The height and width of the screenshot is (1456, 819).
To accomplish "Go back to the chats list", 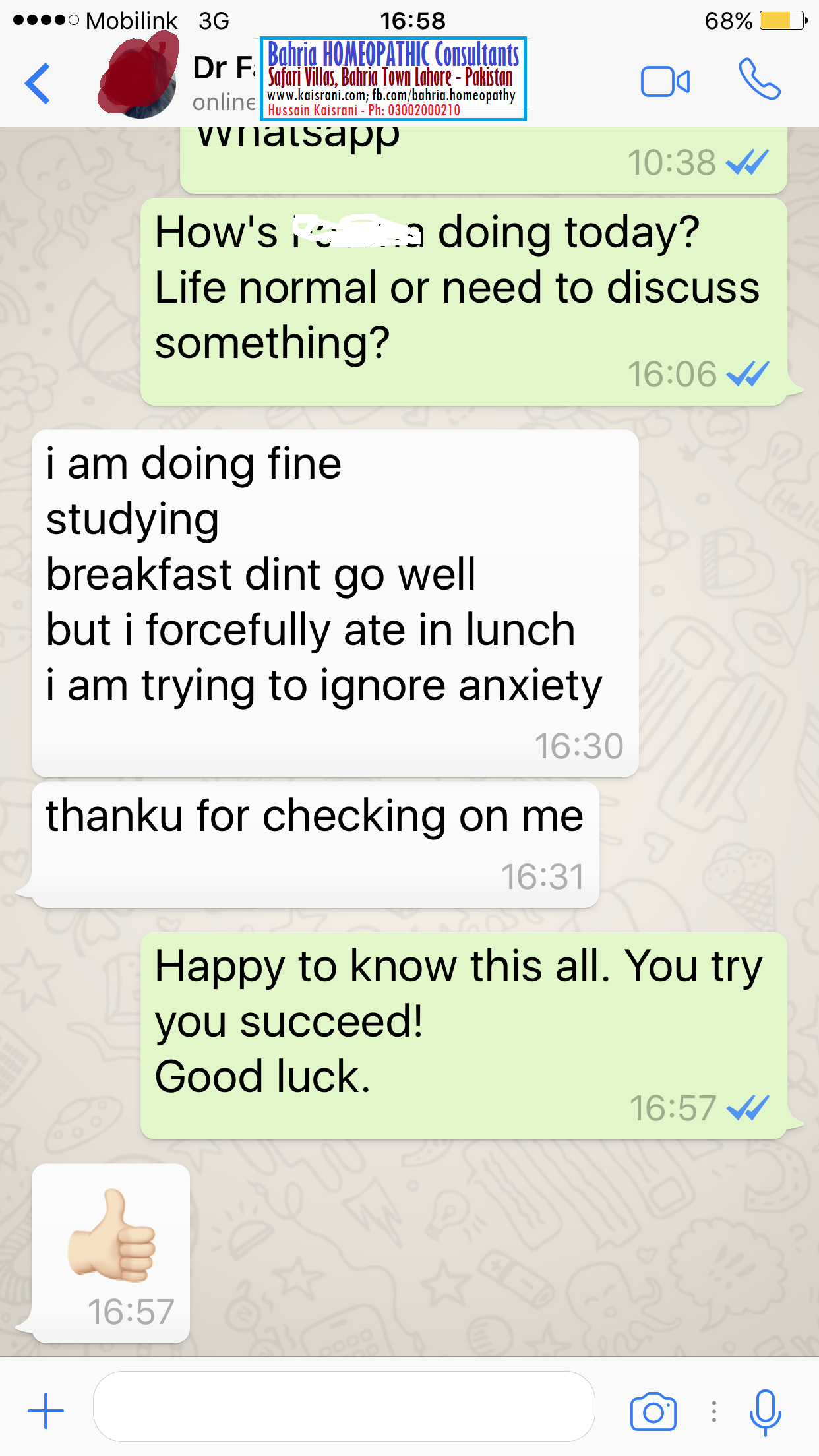I will (38, 83).
